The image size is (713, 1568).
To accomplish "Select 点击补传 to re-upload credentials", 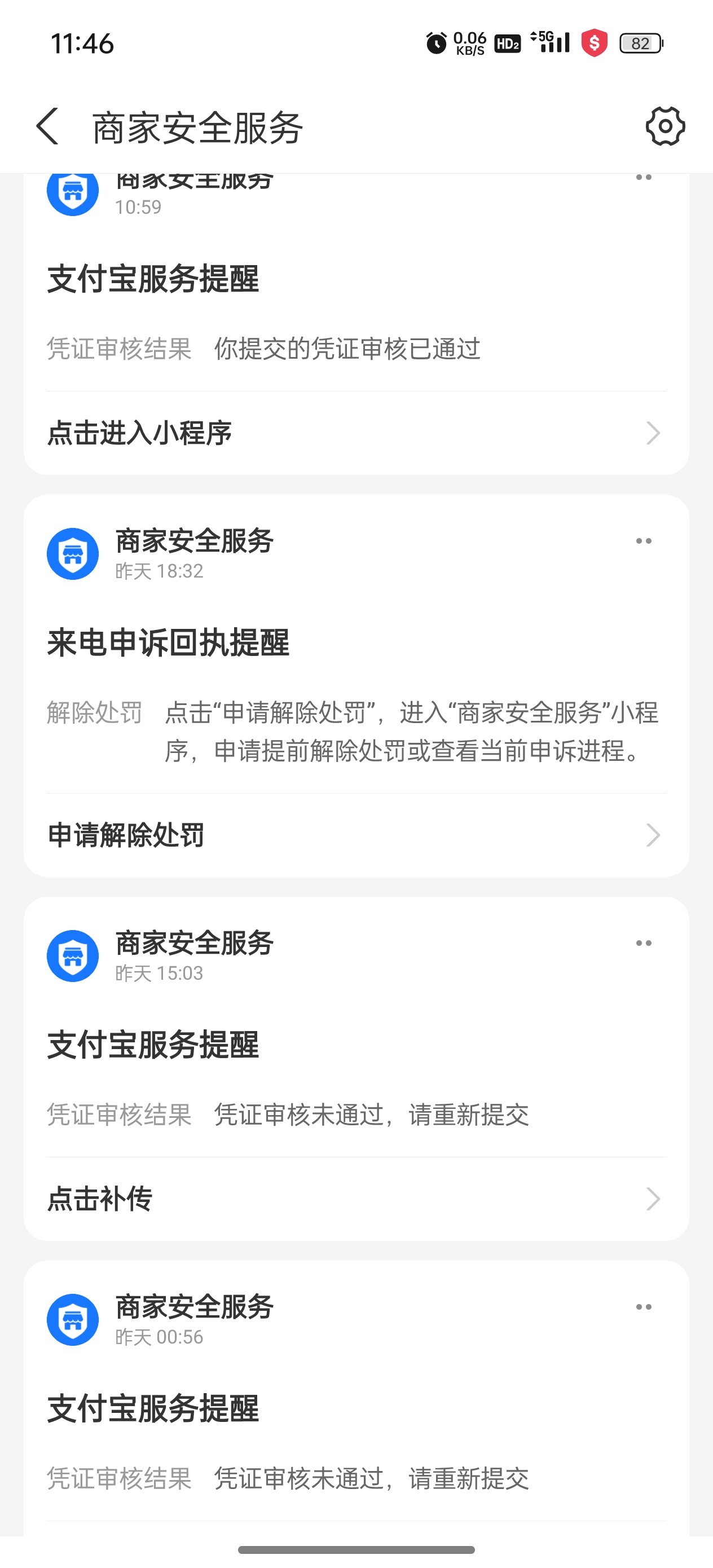I will 355,1199.
